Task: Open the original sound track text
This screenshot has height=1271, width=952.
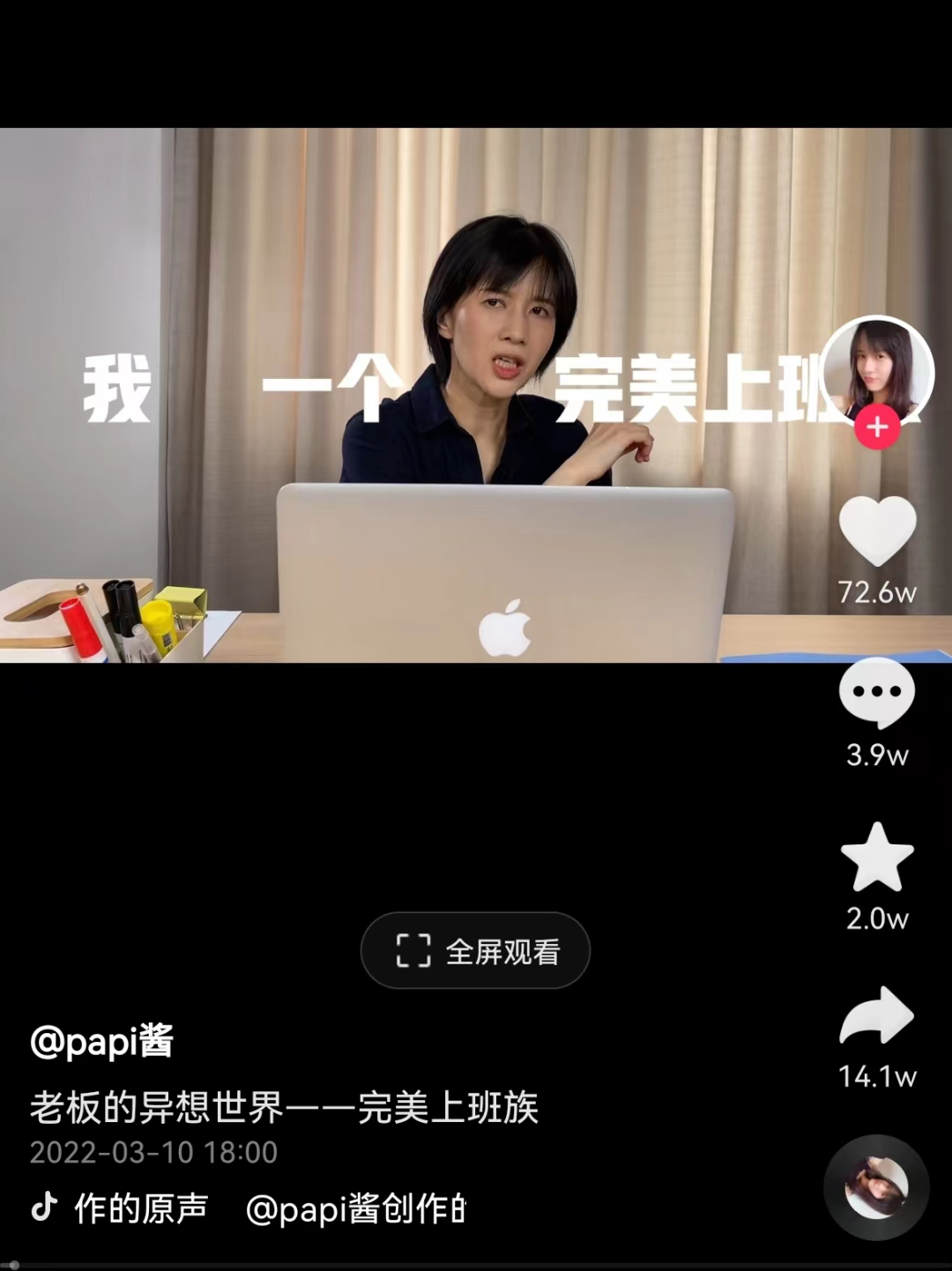Action: 264,1208
